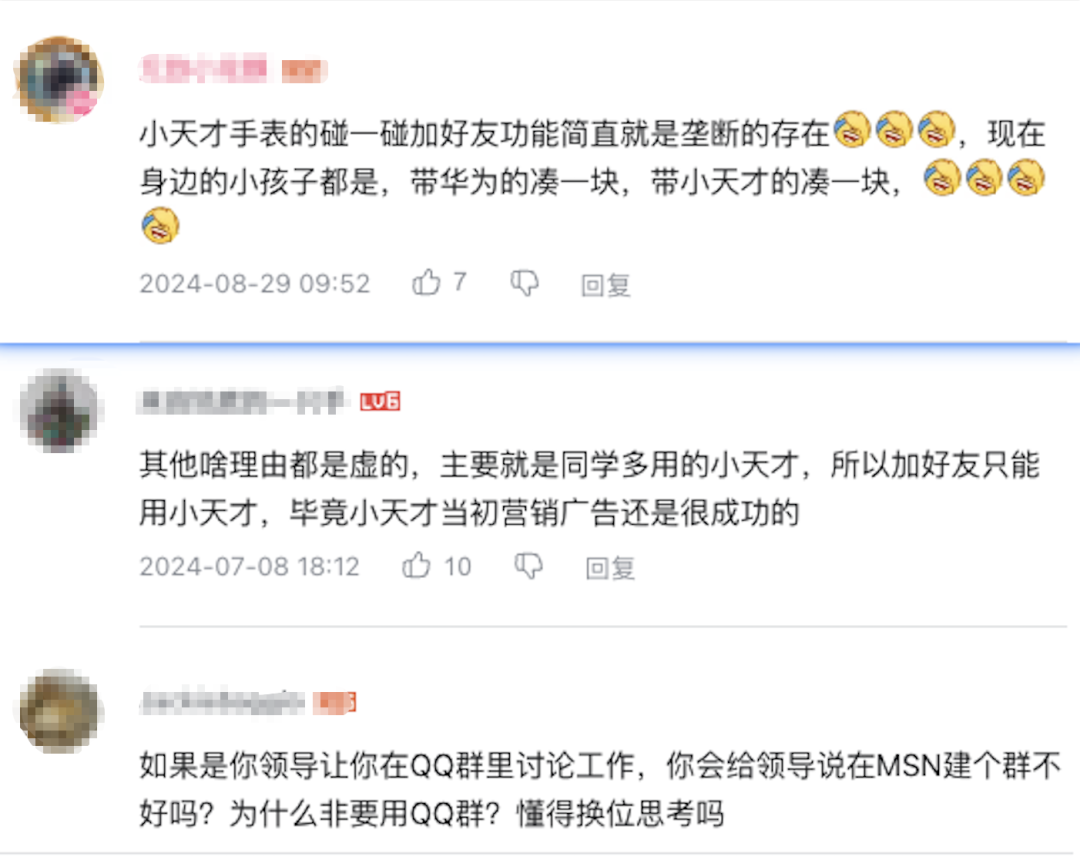
Task: Open avatar of the 碰一碰加好友 commenter
Action: 61,80
